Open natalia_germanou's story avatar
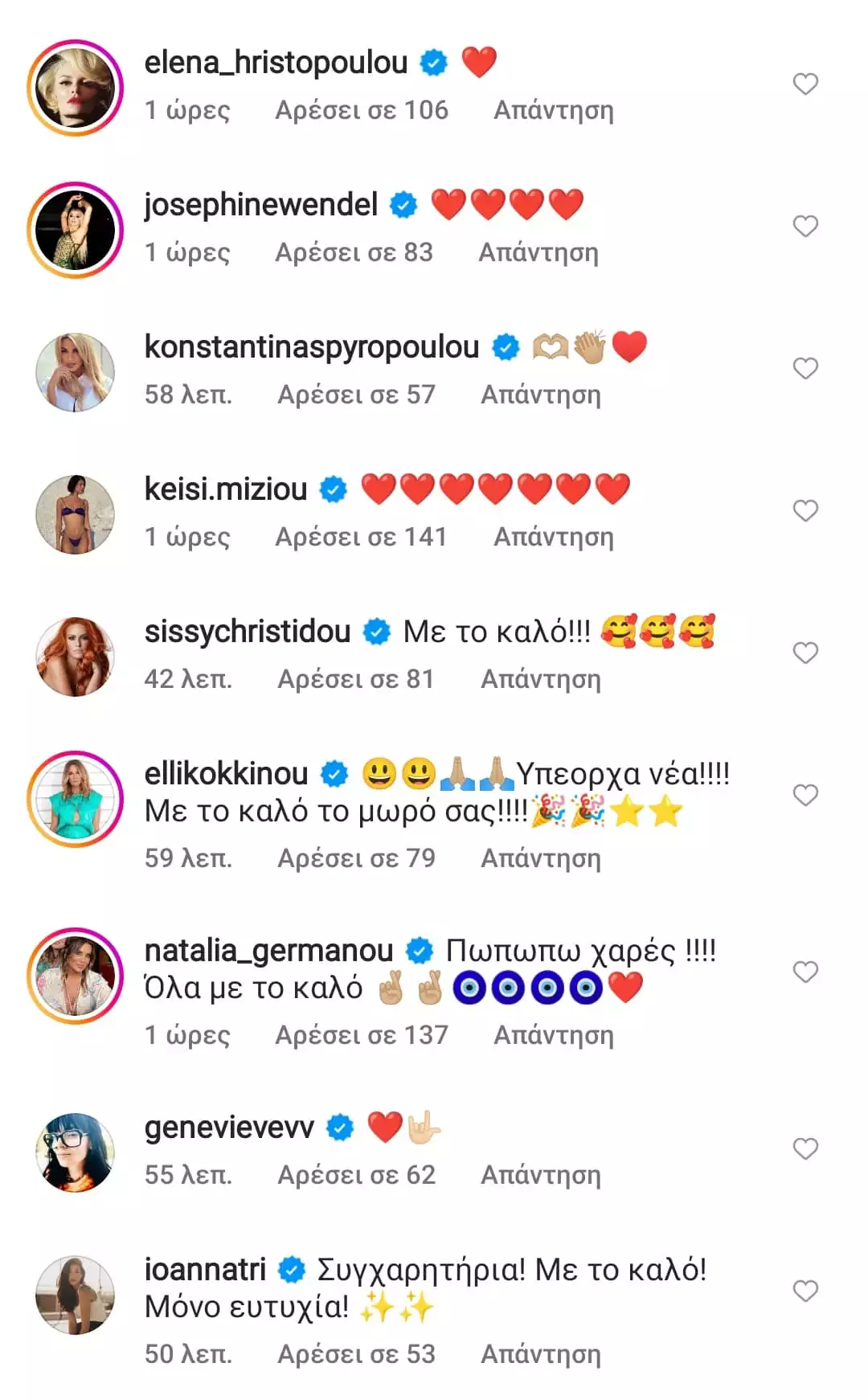This screenshot has width=868, height=1400. coord(76,976)
